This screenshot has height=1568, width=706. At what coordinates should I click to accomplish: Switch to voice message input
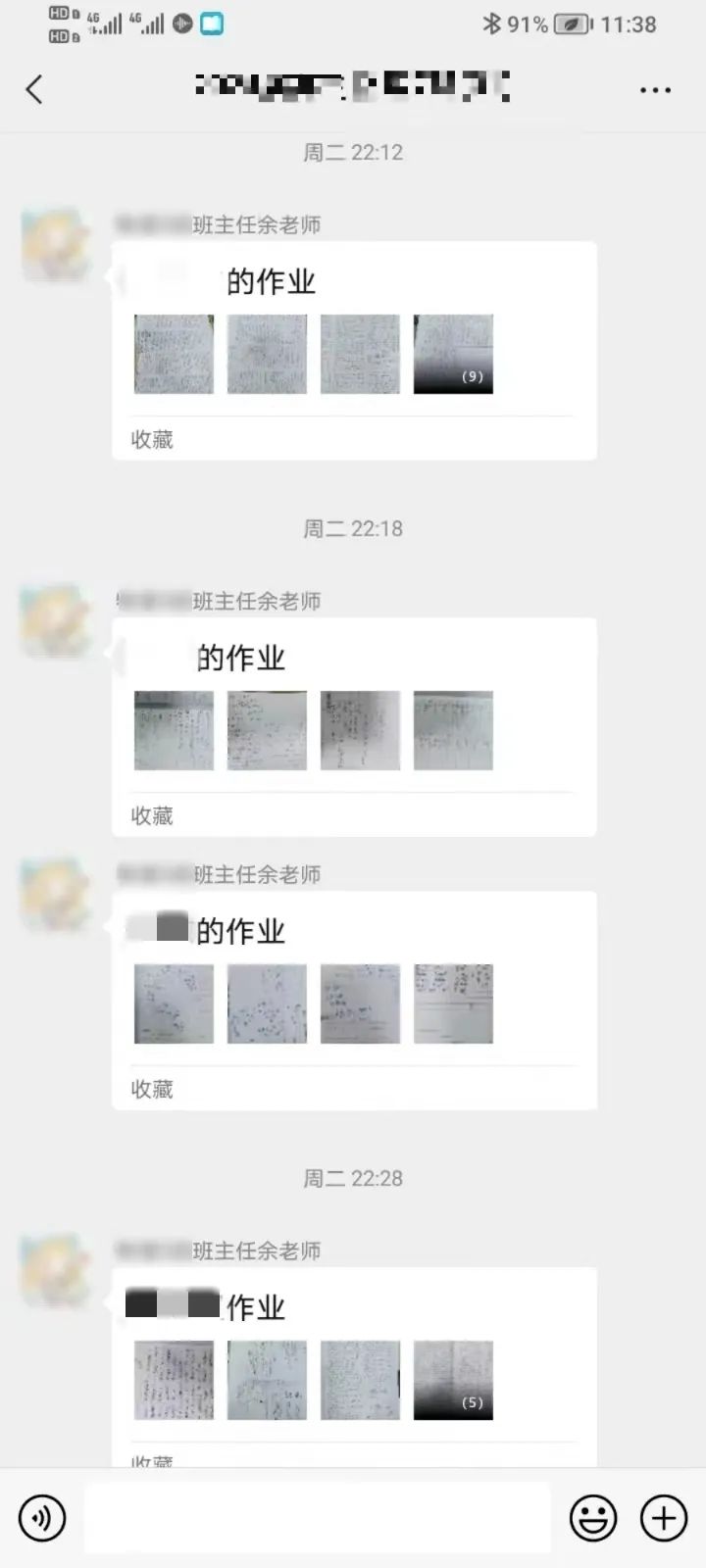pos(42,1519)
